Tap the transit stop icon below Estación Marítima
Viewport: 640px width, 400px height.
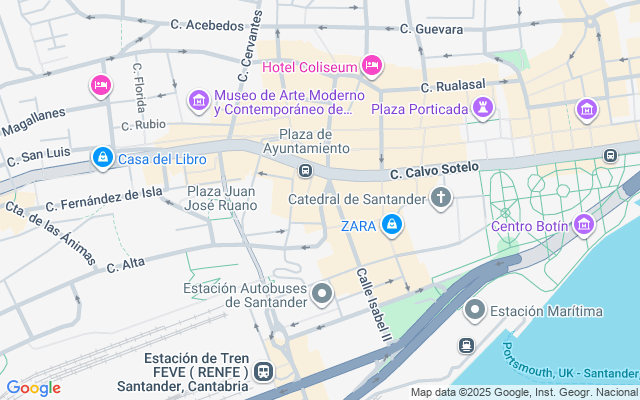click(x=466, y=346)
